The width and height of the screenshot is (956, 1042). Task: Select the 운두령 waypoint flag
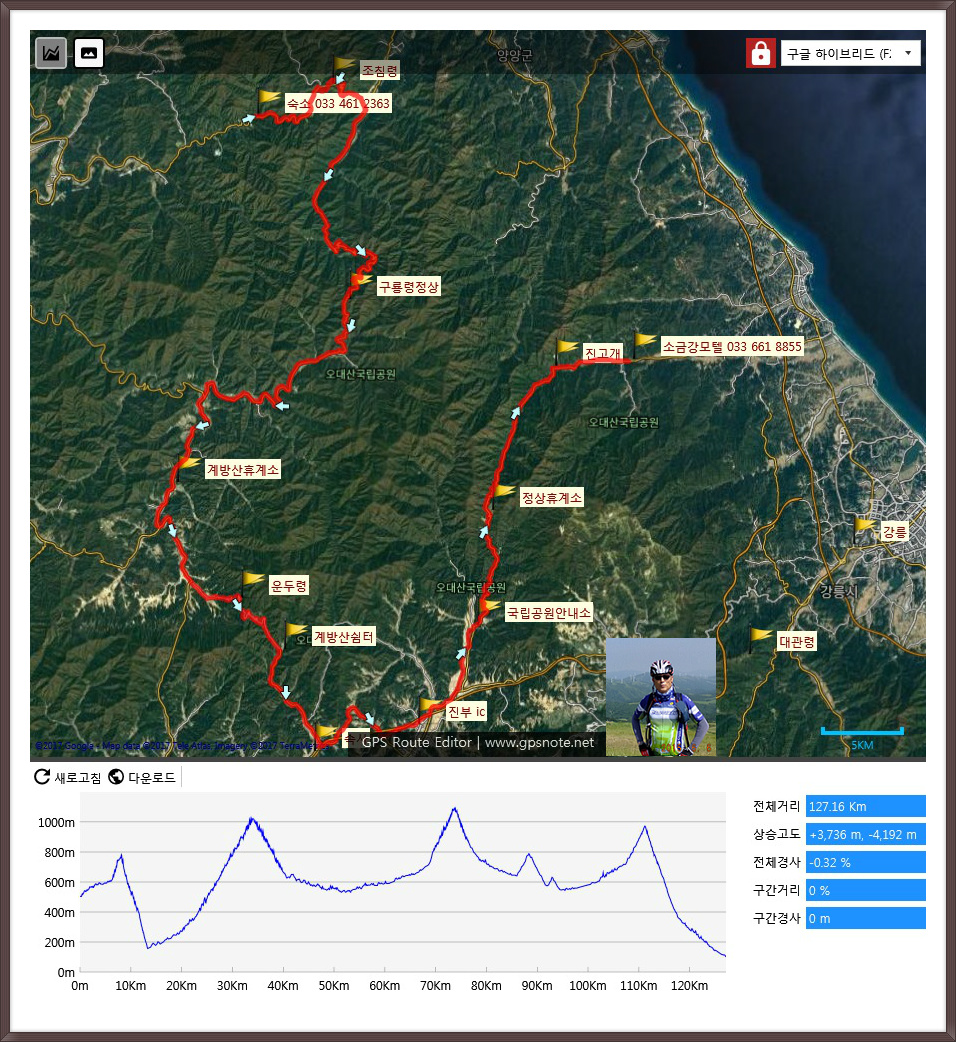point(253,581)
